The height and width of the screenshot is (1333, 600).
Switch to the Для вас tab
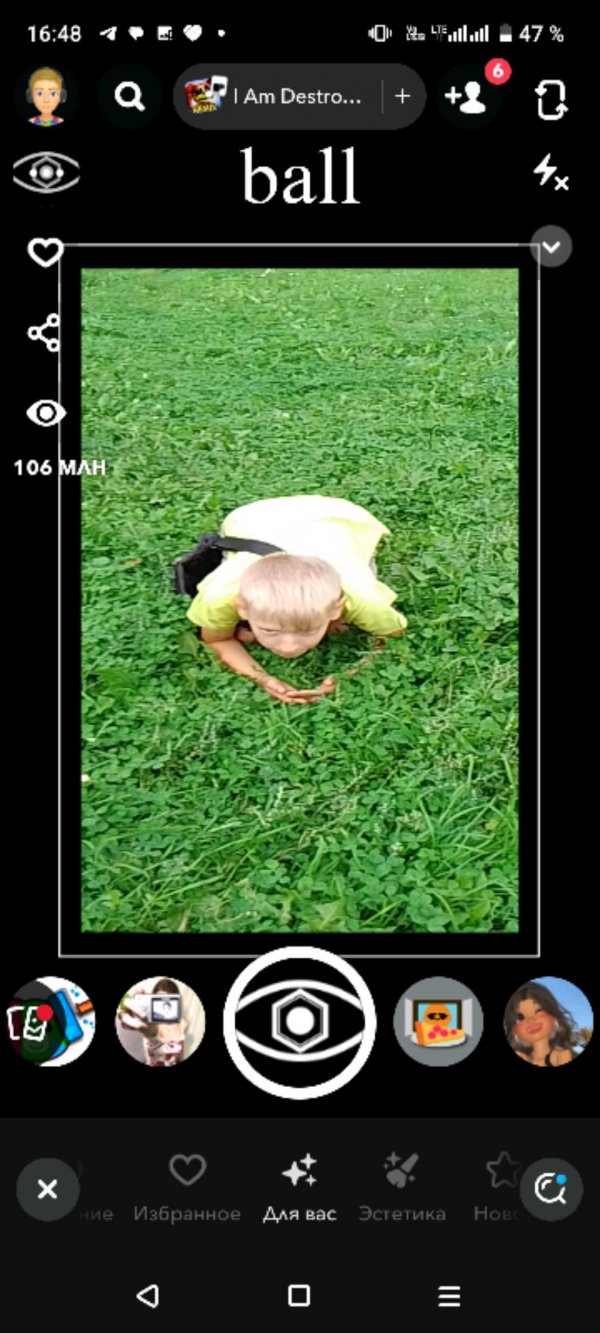(299, 1188)
